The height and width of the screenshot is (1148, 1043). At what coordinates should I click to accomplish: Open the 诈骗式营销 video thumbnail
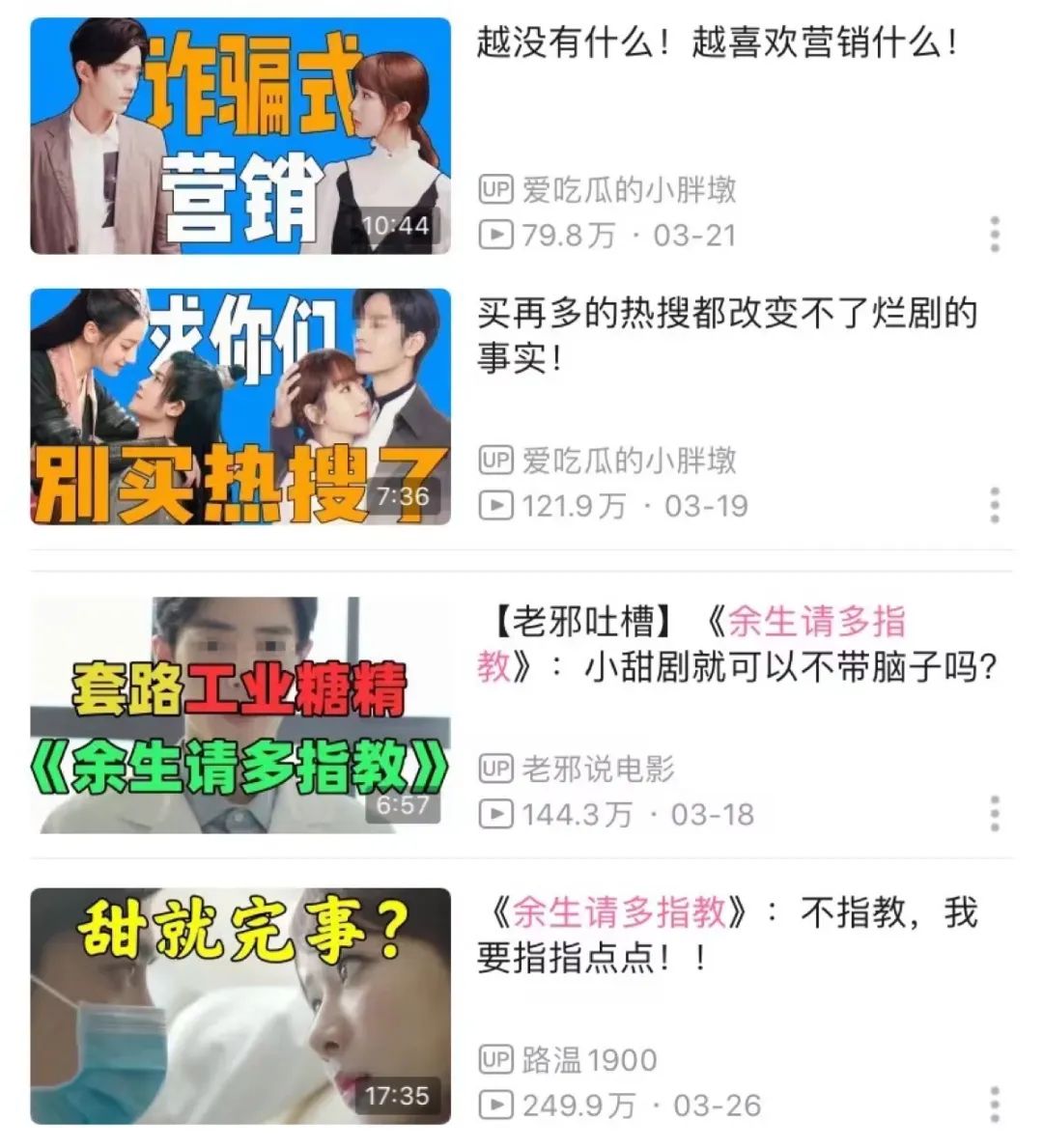point(240,136)
